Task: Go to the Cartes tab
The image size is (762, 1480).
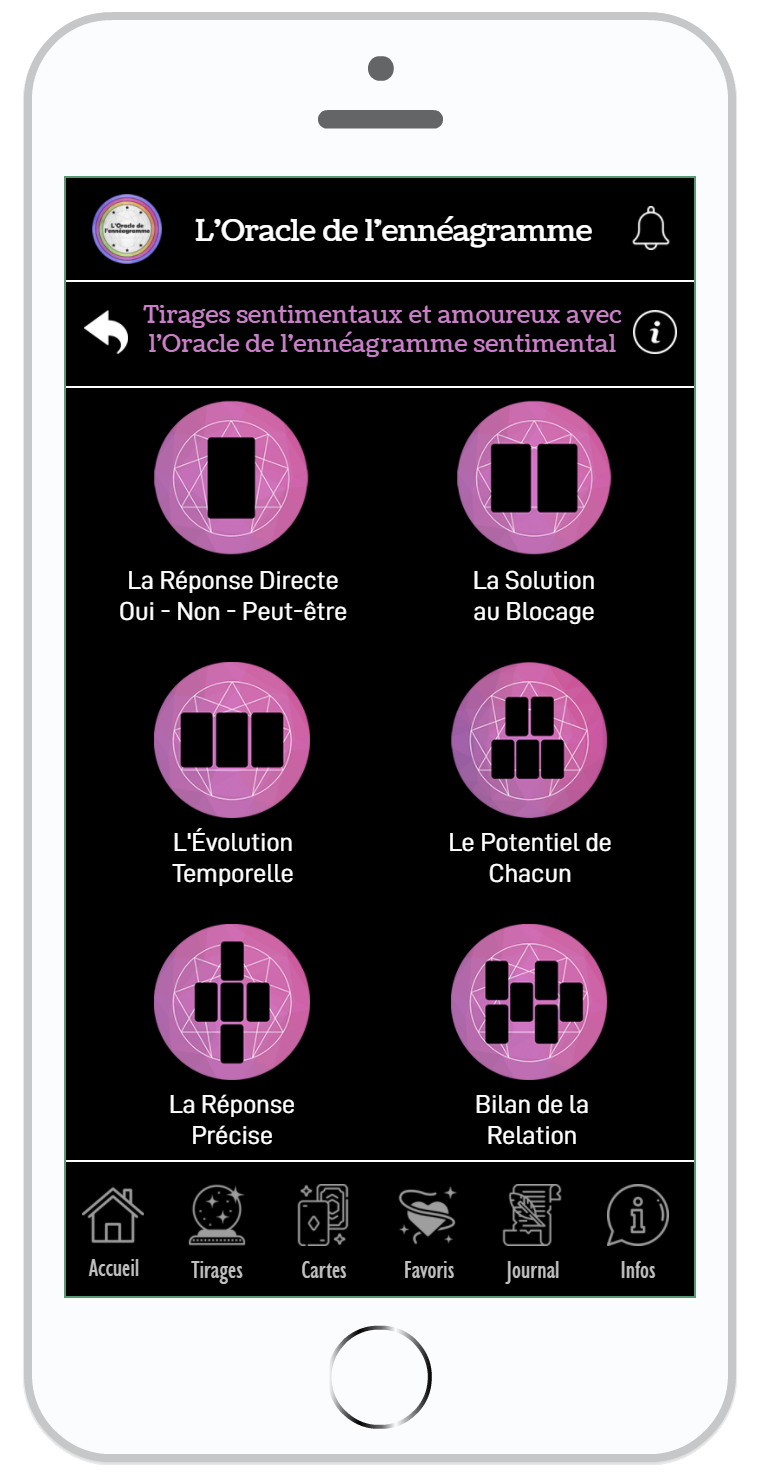Action: [x=323, y=1231]
